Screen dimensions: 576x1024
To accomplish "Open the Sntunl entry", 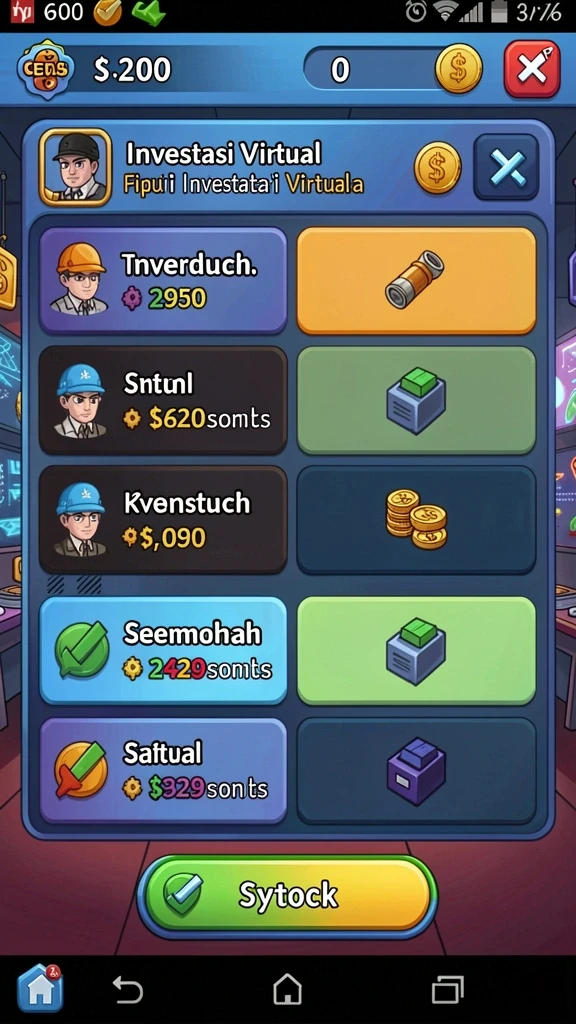I will [163, 400].
